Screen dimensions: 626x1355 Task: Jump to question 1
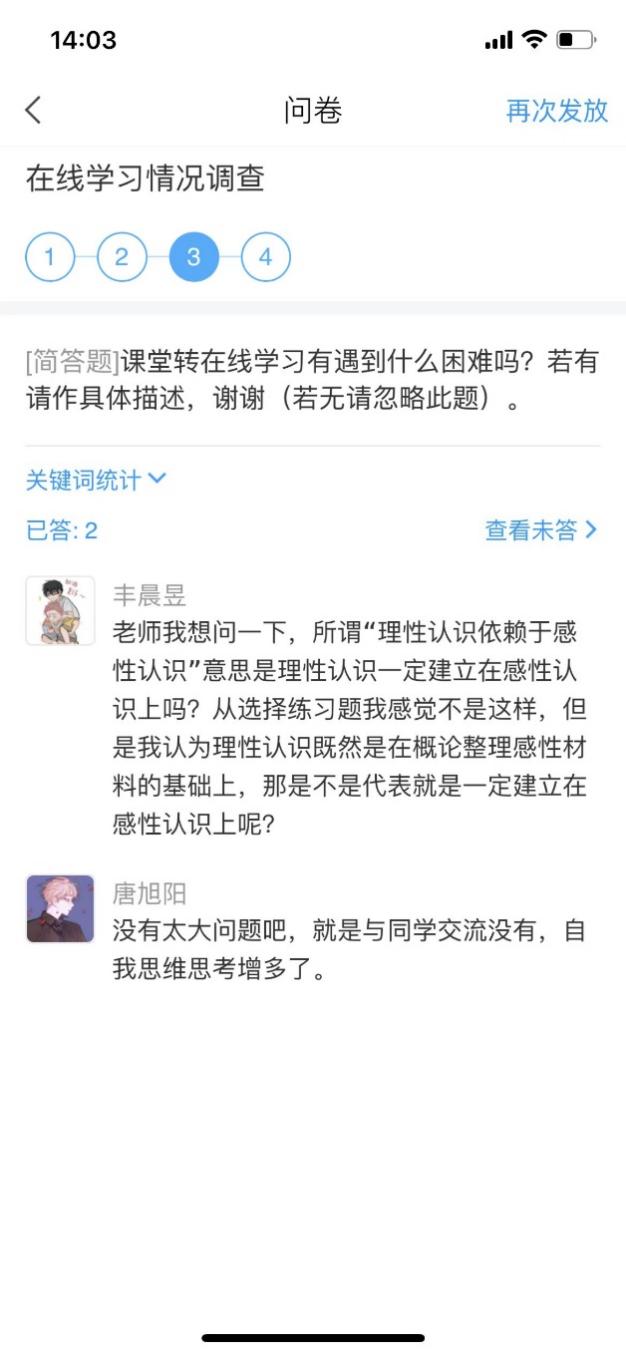pos(50,257)
